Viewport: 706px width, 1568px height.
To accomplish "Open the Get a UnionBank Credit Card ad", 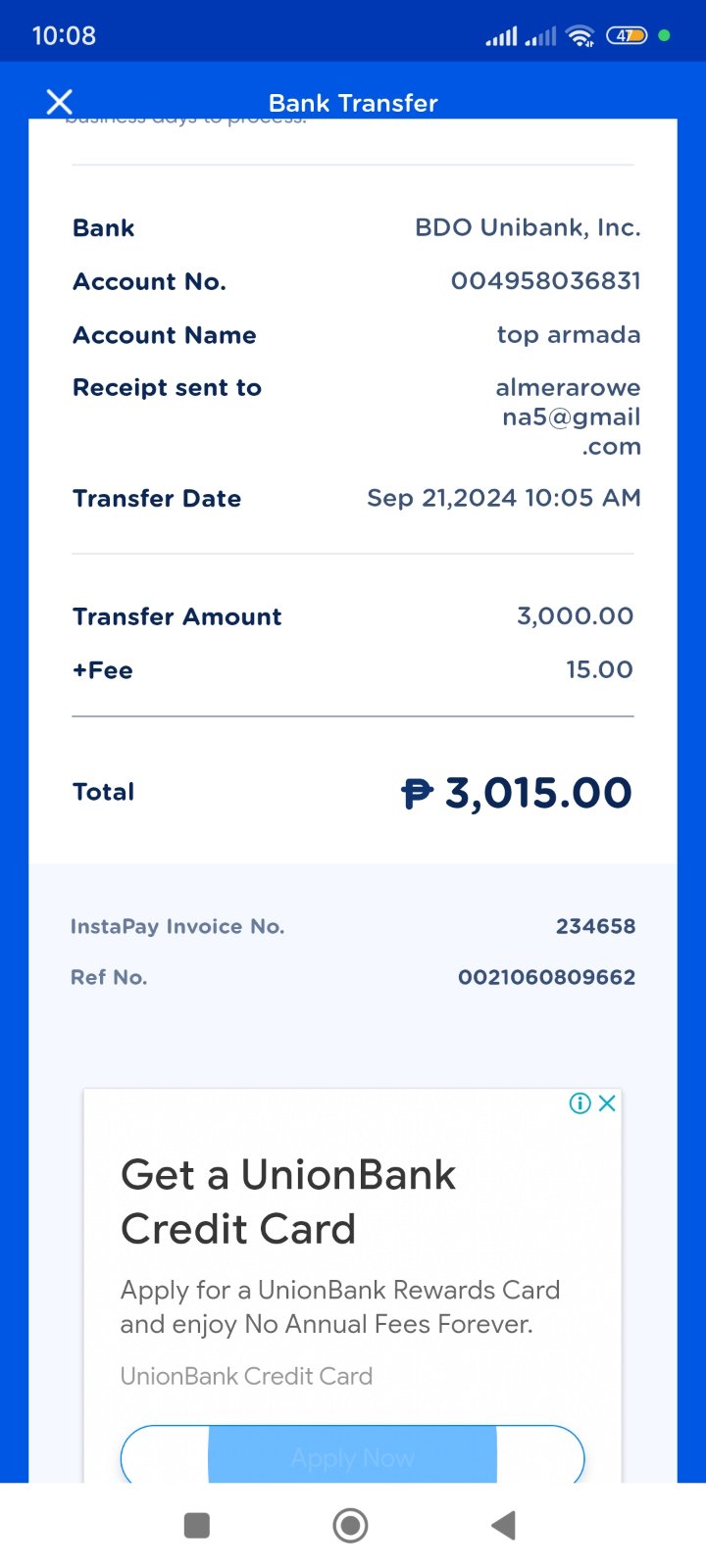I will point(288,1201).
